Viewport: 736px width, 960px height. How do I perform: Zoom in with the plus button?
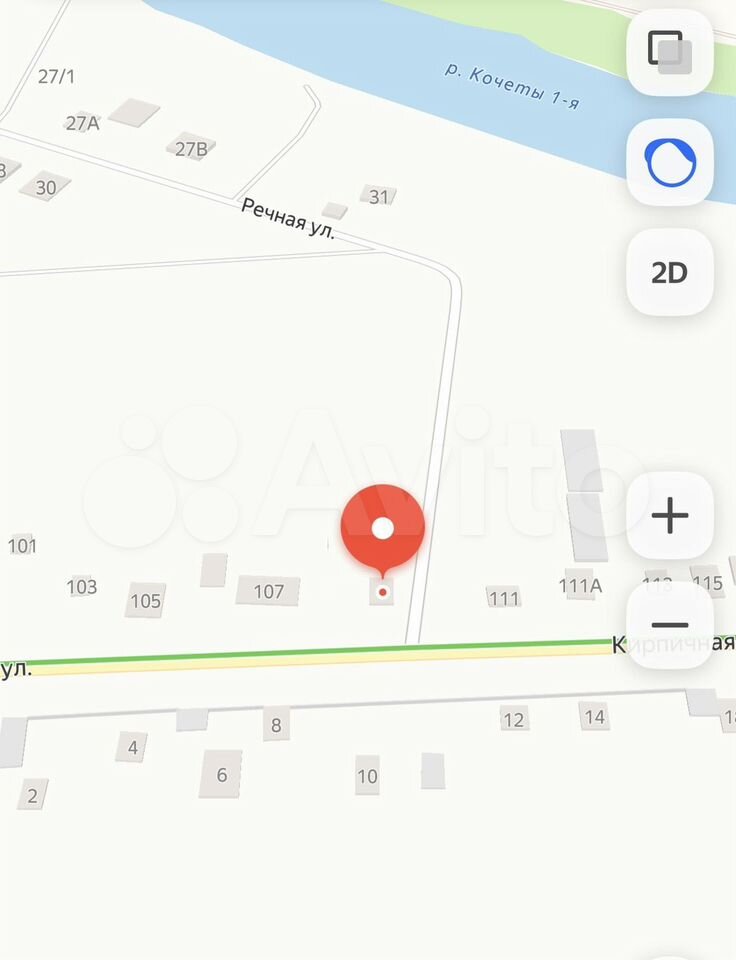(669, 516)
